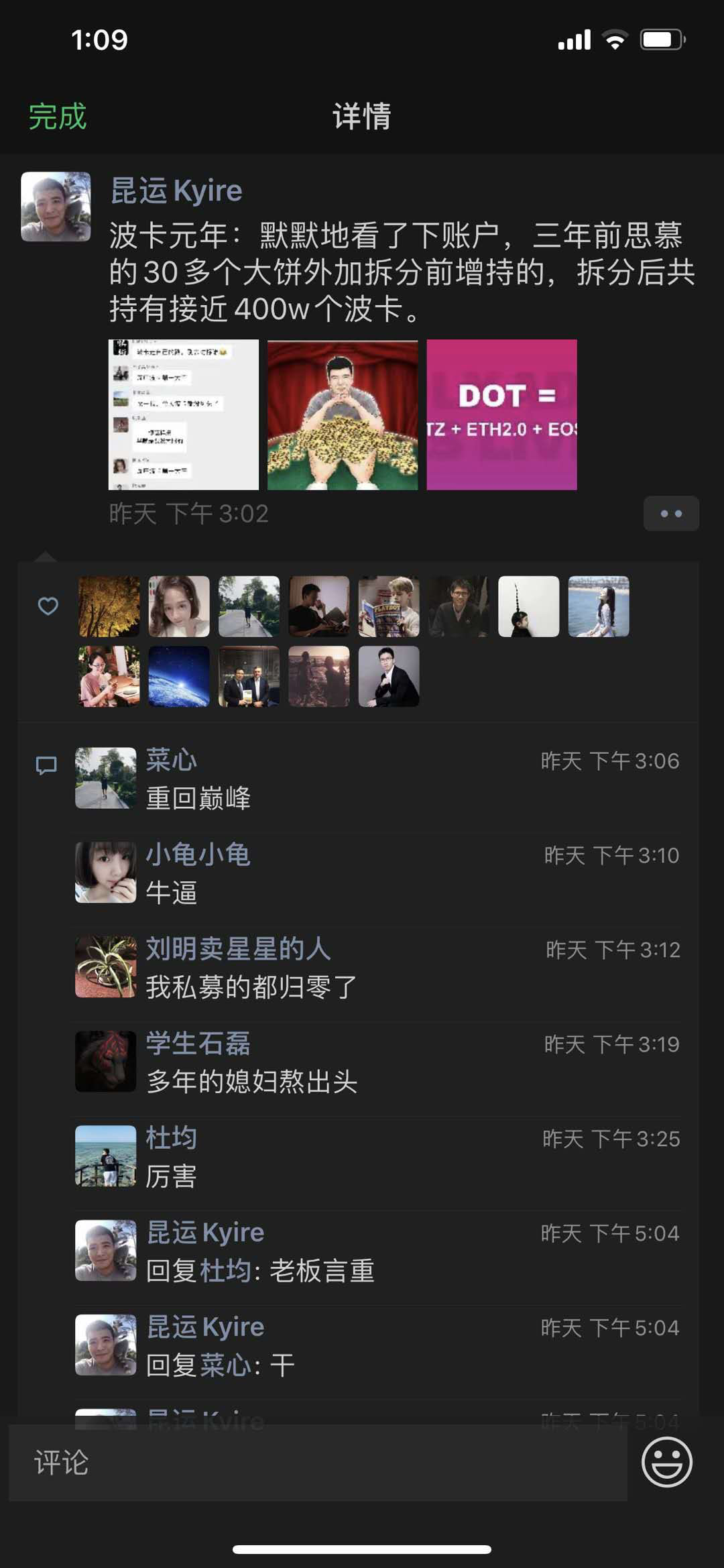Image resolution: width=724 pixels, height=1568 pixels.
Task: Open the DOT equation image thumbnail
Action: 501,414
